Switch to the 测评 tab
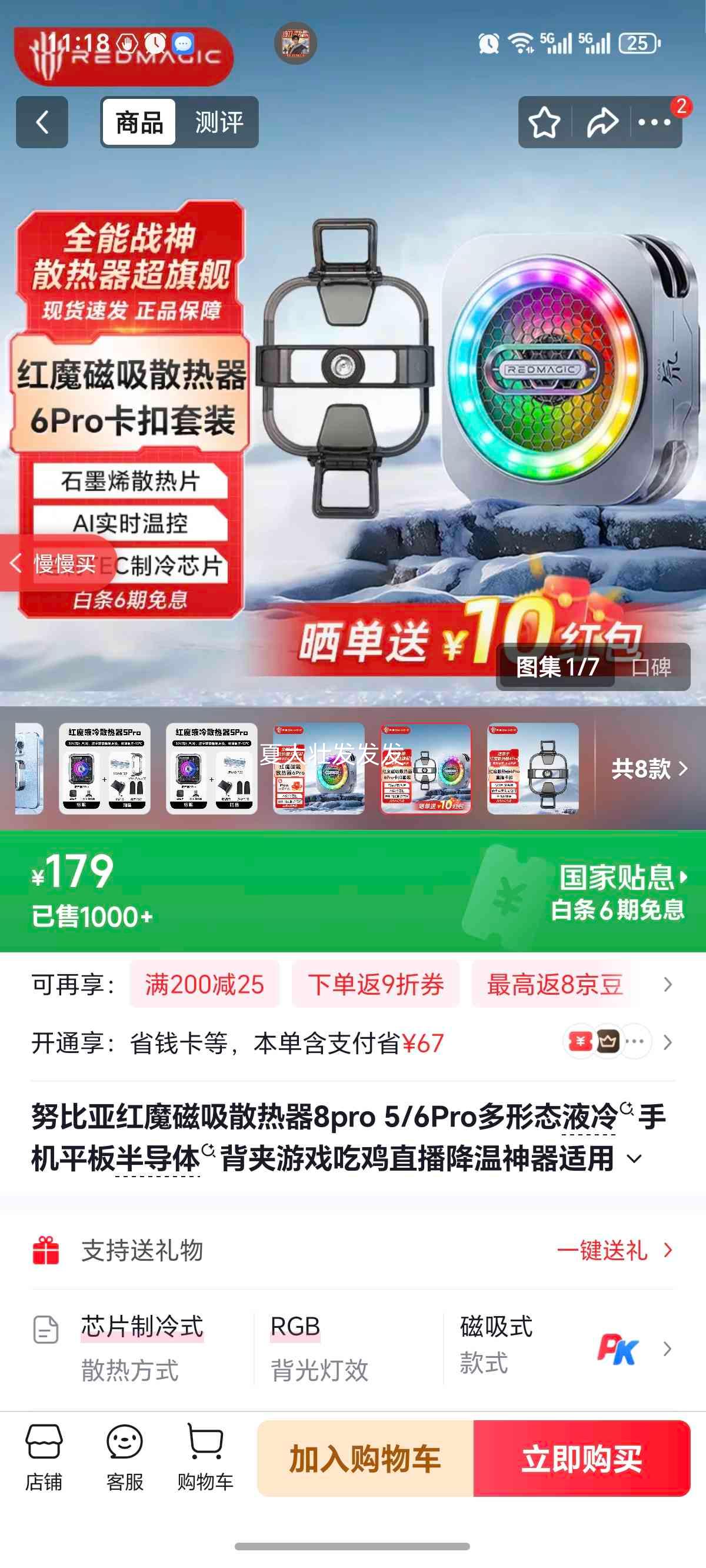 [218, 122]
